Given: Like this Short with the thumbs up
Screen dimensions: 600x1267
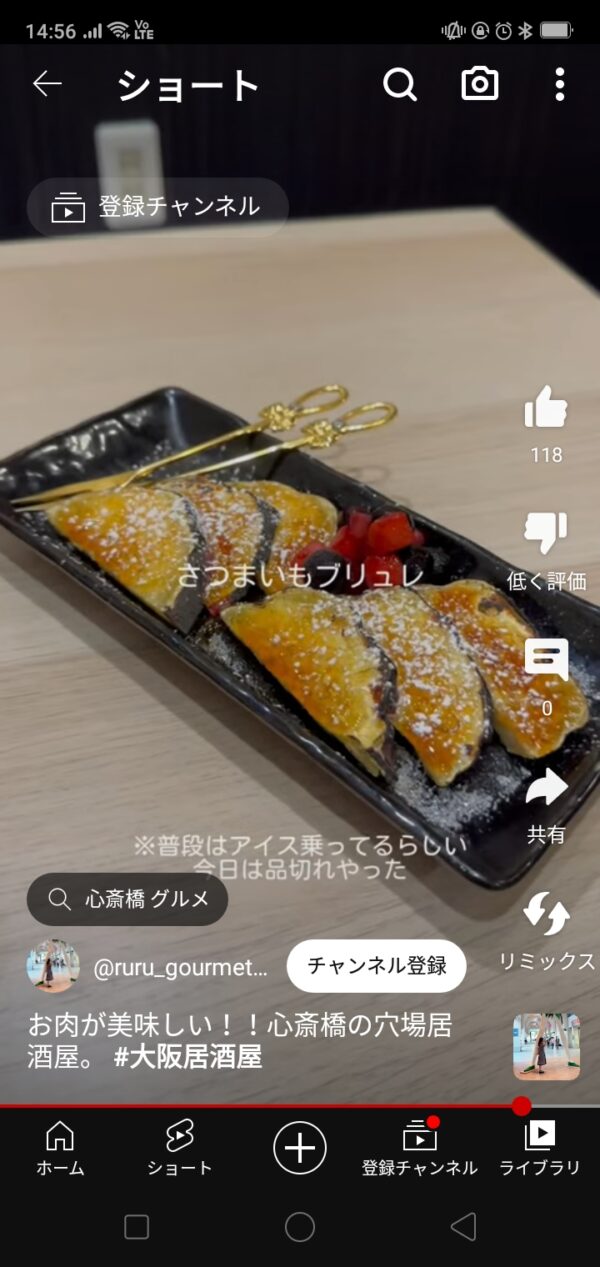Looking at the screenshot, I should point(546,410).
